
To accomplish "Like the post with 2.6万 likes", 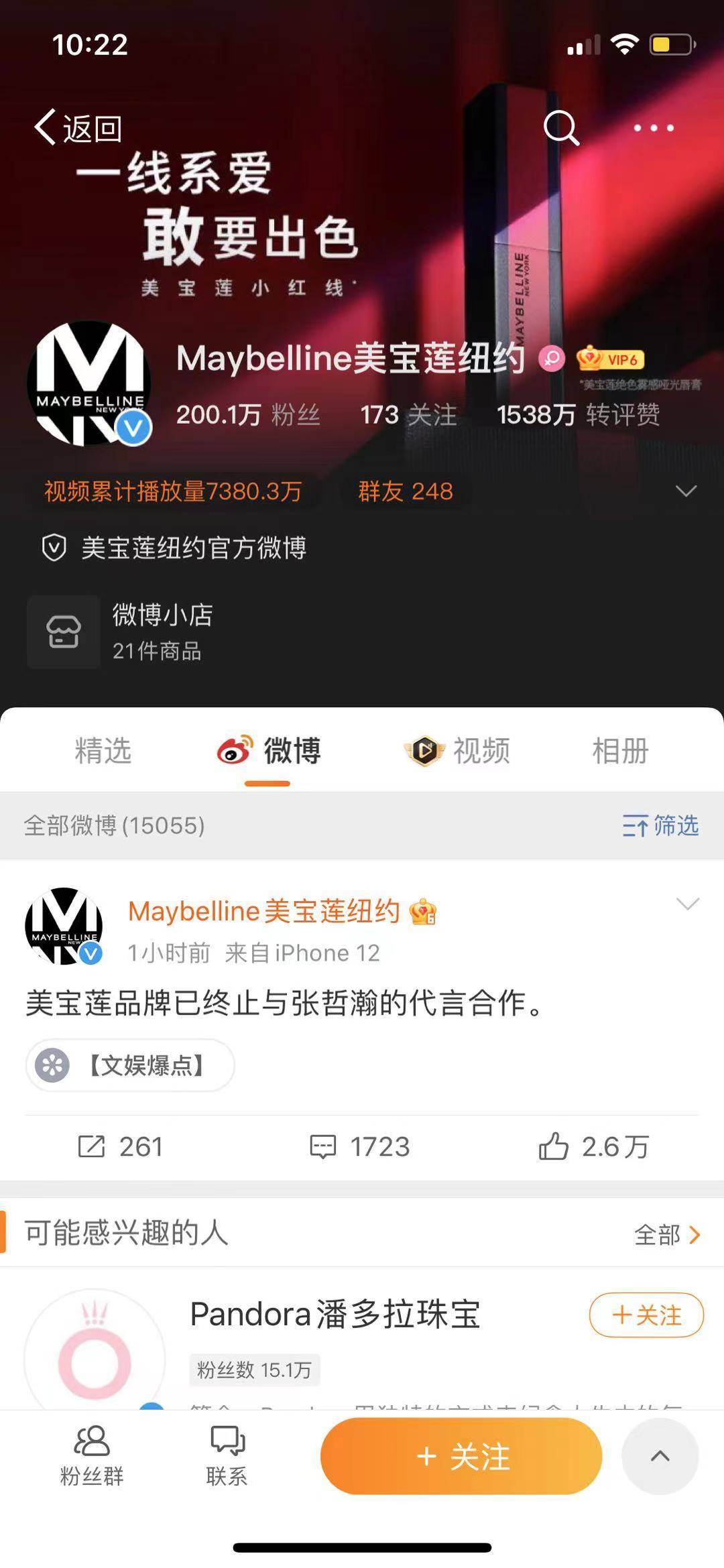I will (593, 1146).
